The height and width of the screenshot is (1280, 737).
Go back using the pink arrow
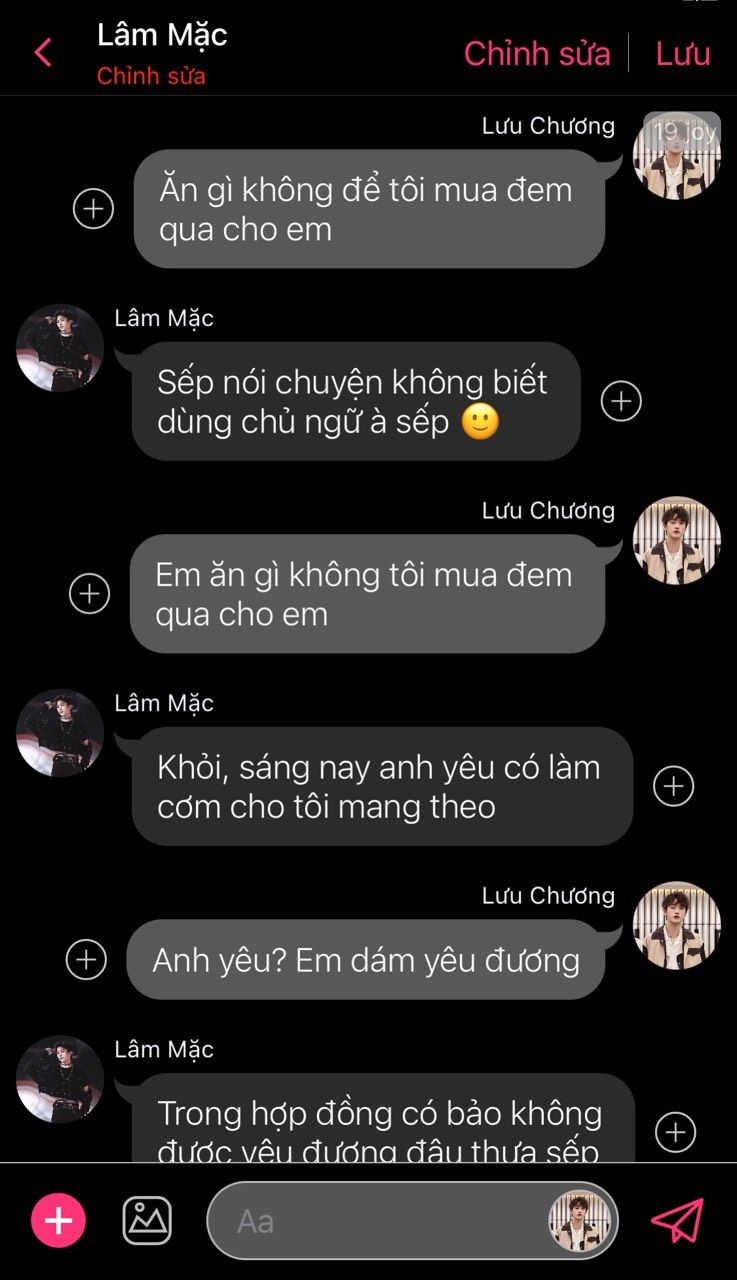pyautogui.click(x=43, y=52)
